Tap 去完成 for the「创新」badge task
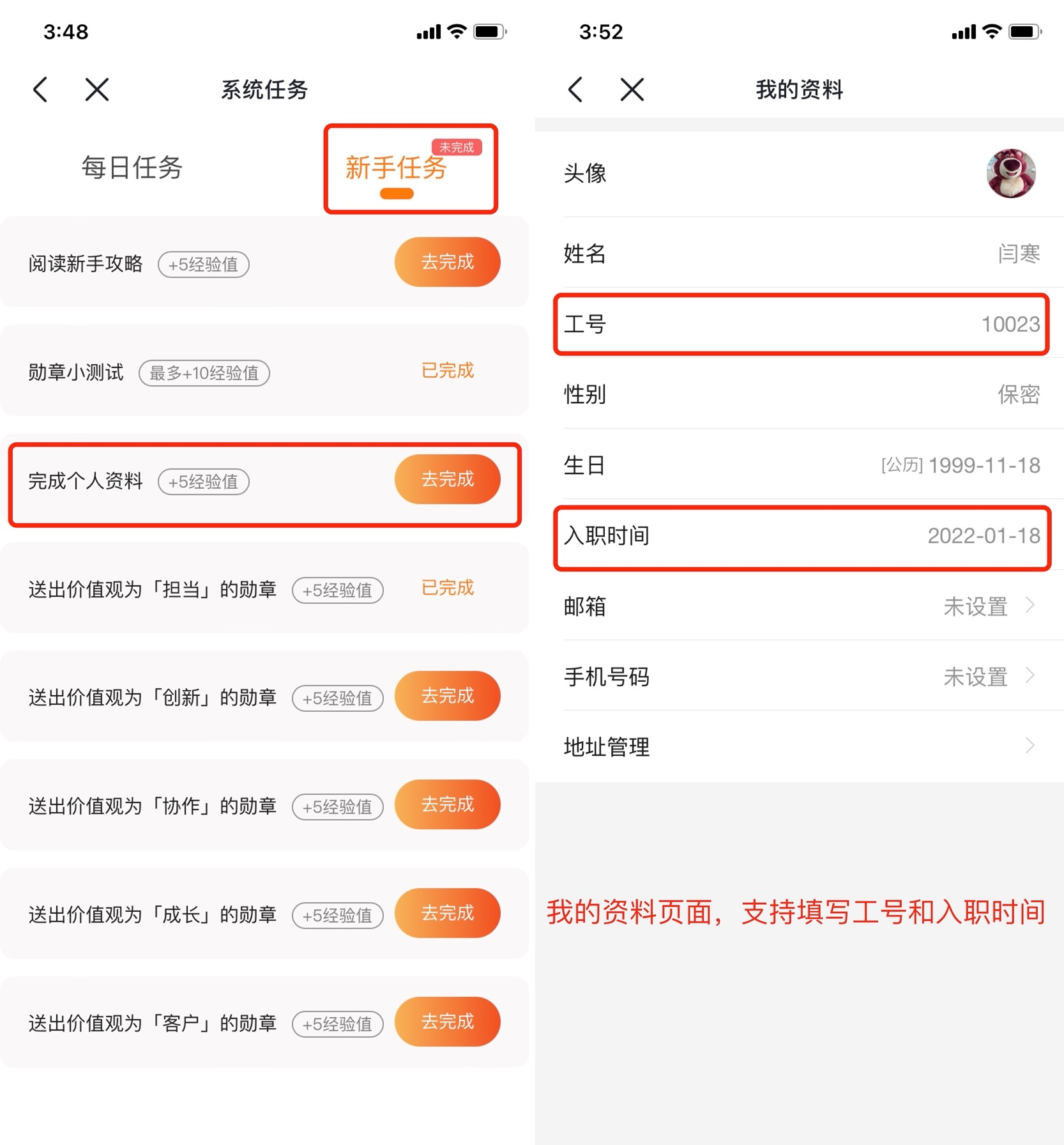This screenshot has height=1145, width=1064. [x=447, y=696]
